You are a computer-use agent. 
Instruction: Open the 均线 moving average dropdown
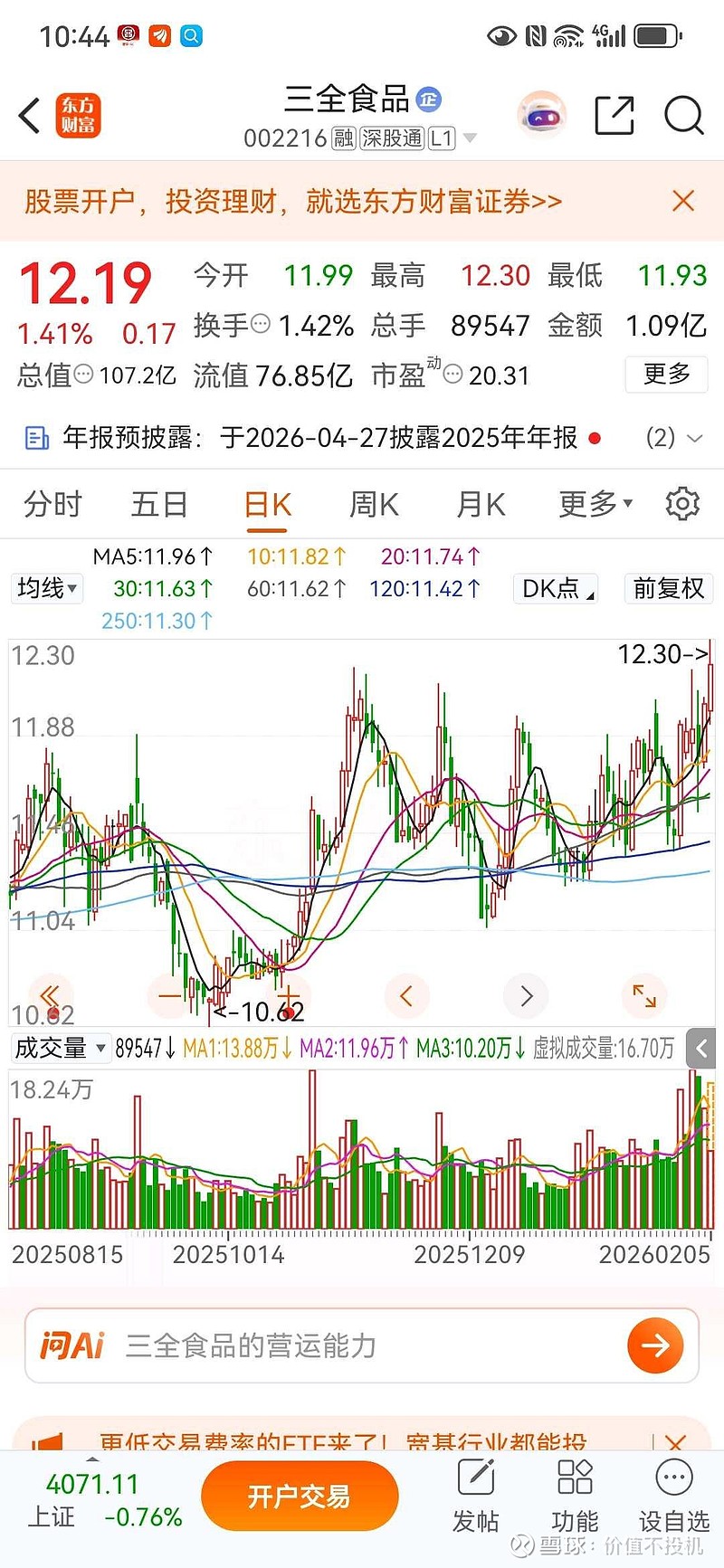[46, 588]
